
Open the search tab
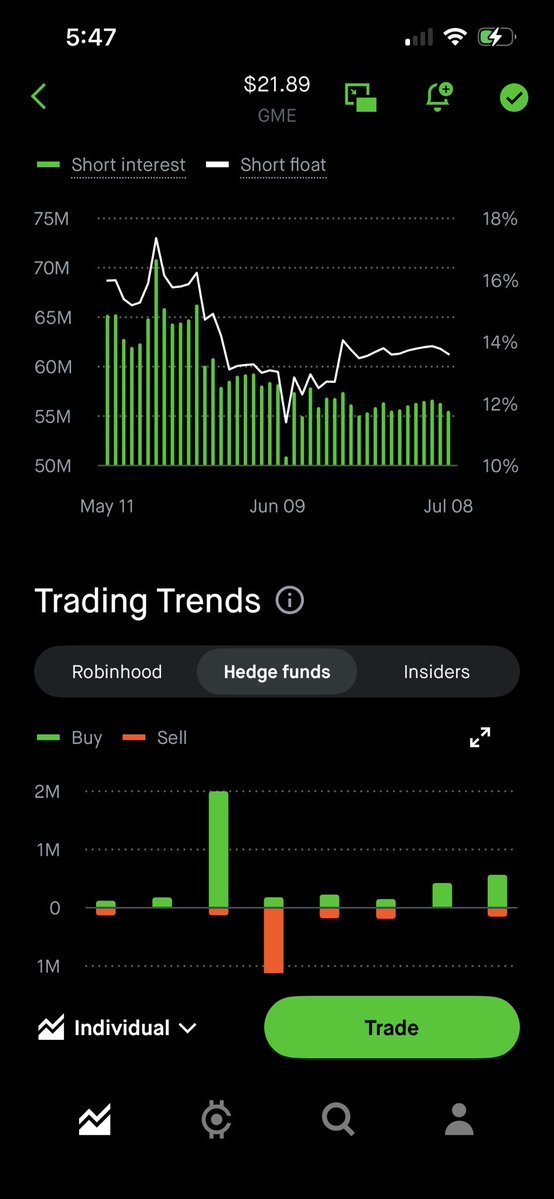click(x=337, y=1120)
